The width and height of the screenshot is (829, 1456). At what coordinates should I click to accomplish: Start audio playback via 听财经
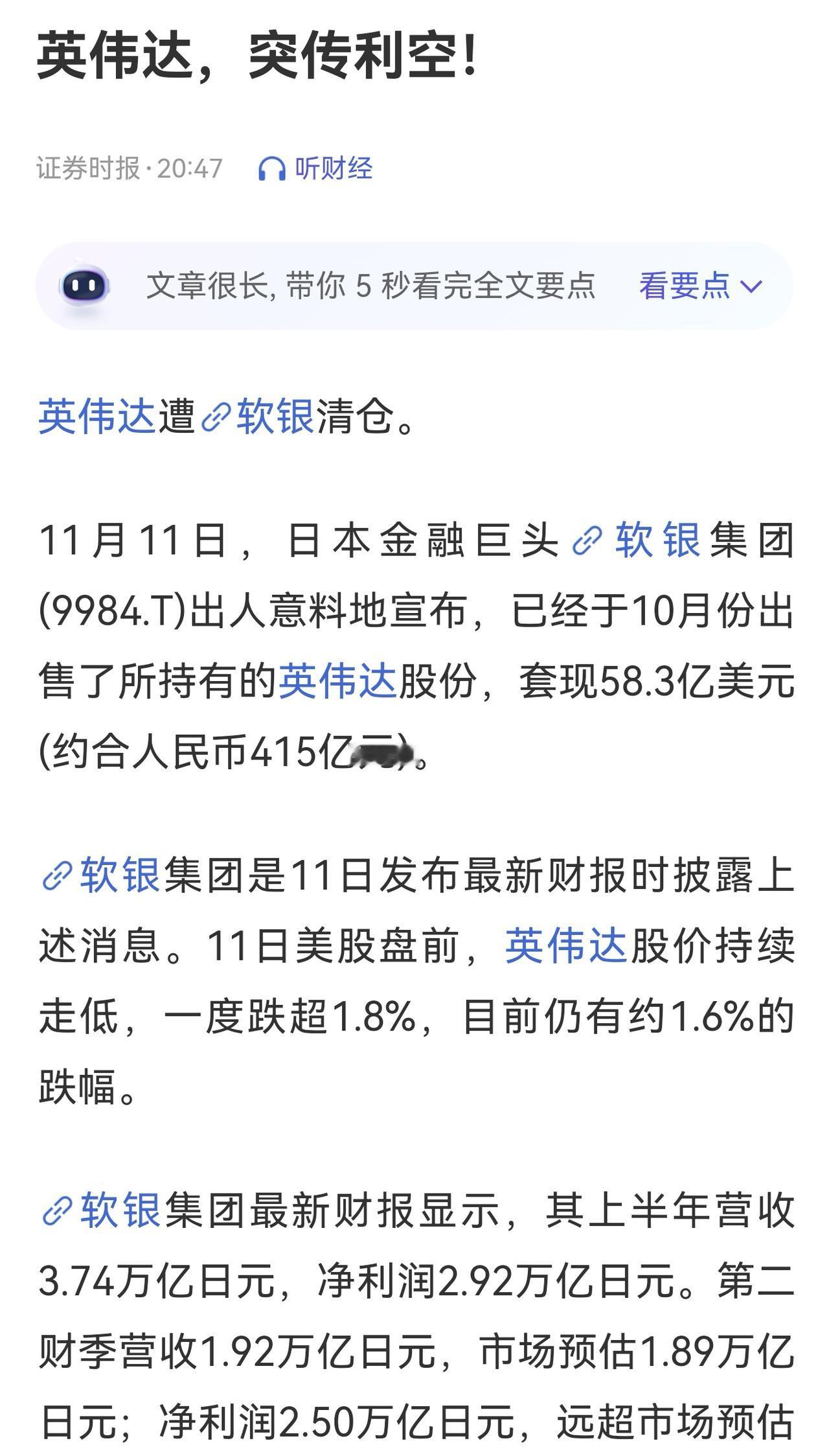pyautogui.click(x=334, y=167)
